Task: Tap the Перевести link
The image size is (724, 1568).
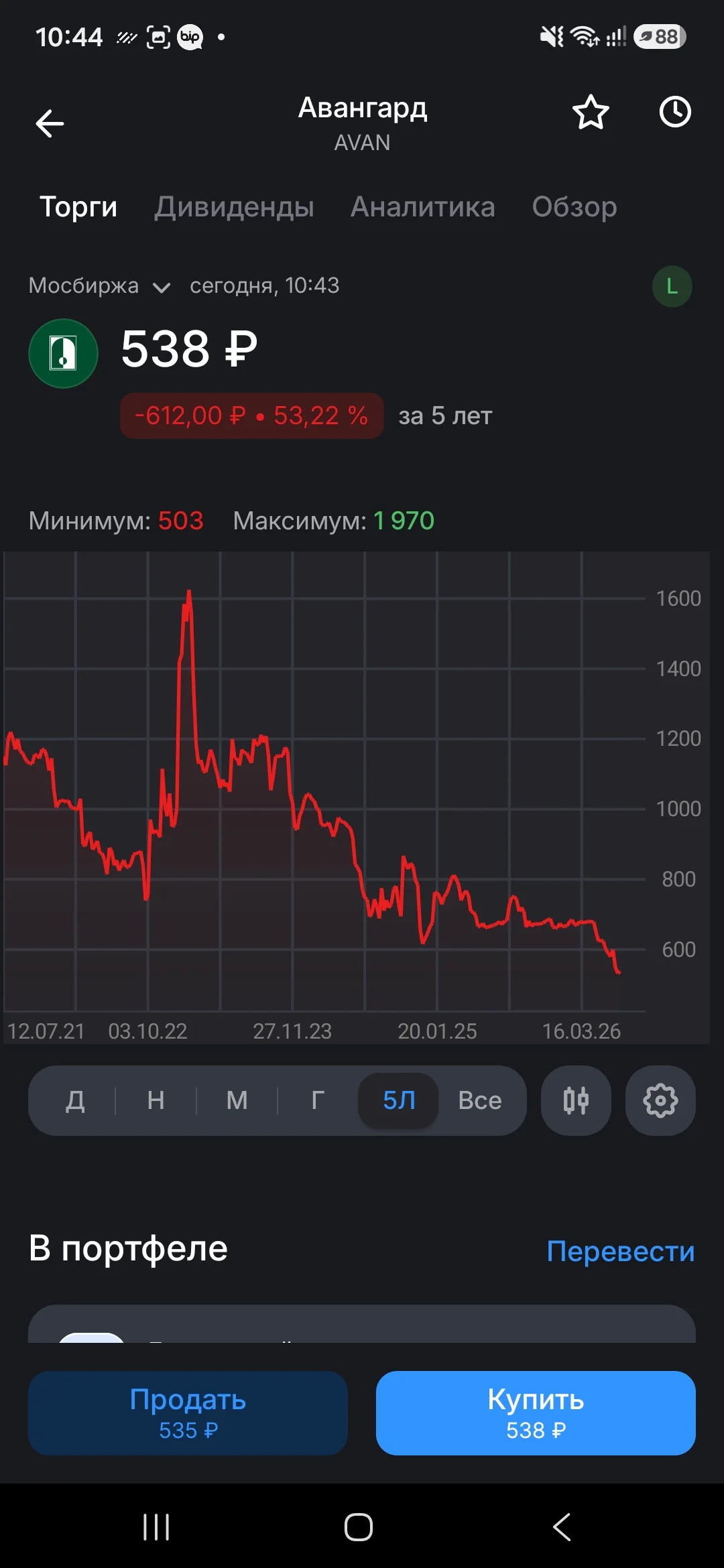Action: (x=621, y=1251)
